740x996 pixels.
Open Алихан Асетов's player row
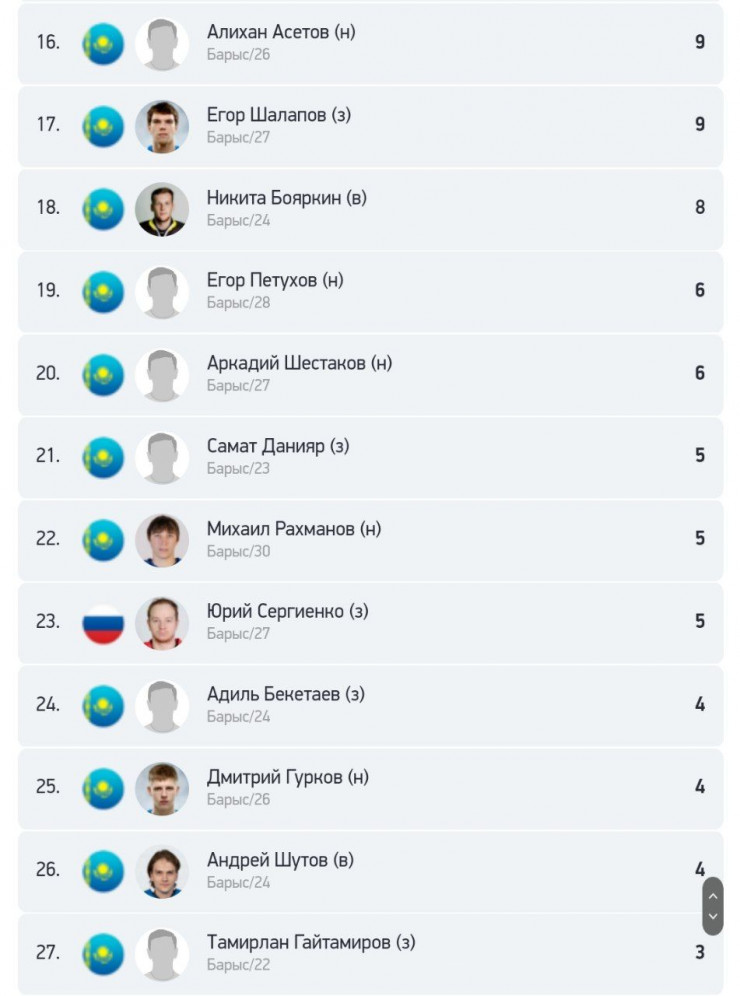pyautogui.click(x=281, y=33)
